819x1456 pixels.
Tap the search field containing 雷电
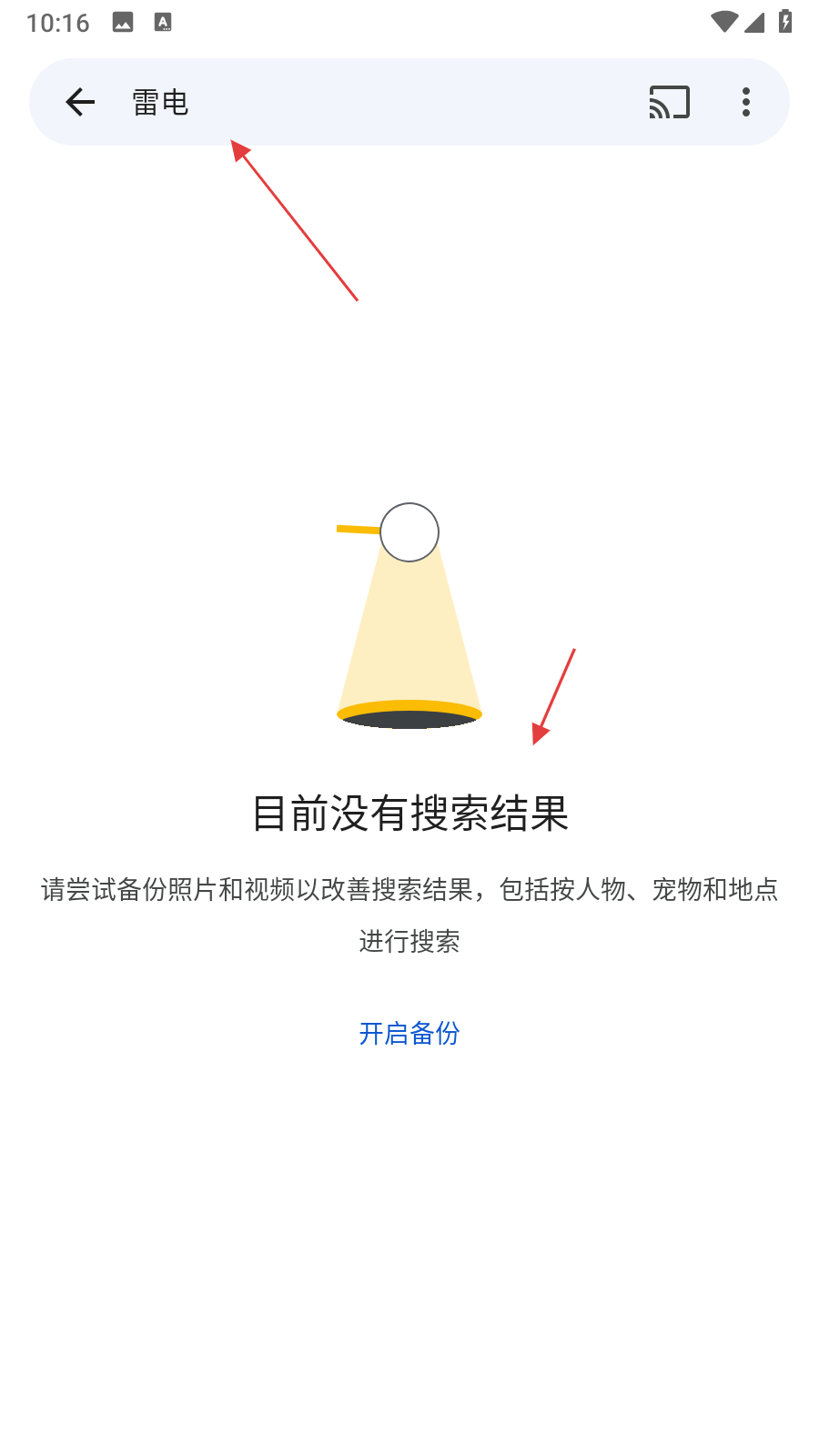(x=364, y=102)
